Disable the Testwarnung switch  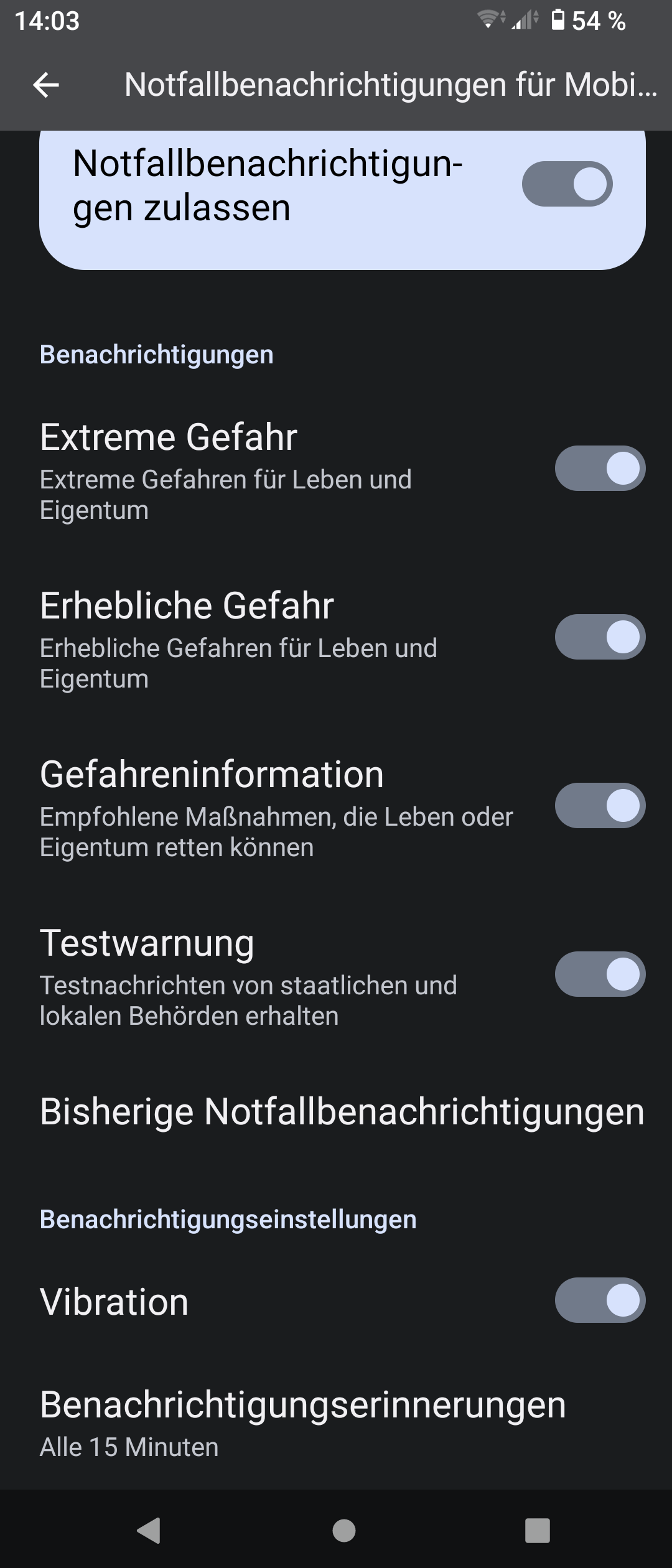600,974
